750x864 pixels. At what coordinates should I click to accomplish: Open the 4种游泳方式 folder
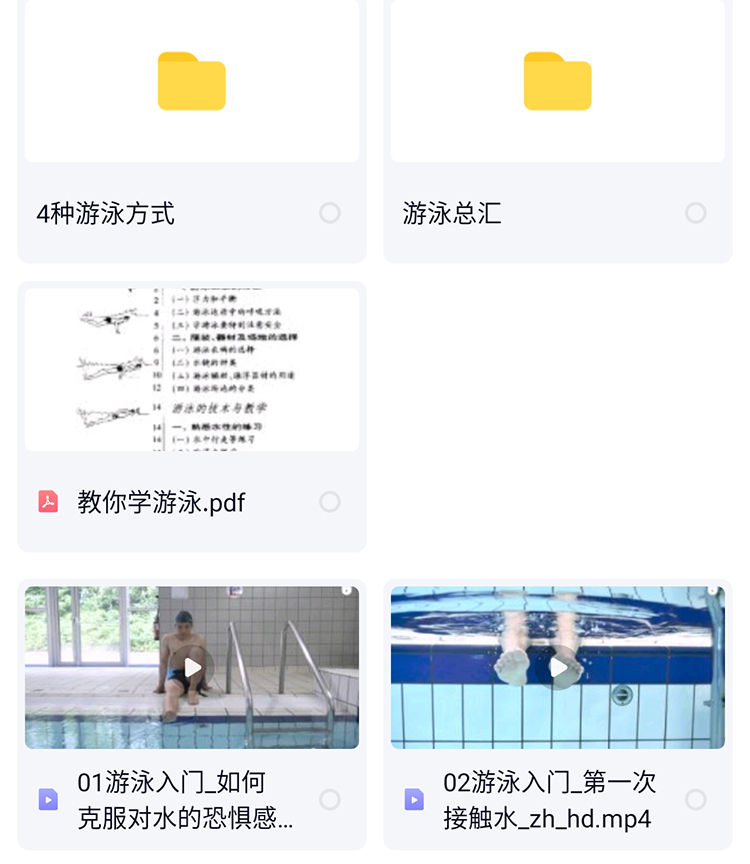coord(191,82)
